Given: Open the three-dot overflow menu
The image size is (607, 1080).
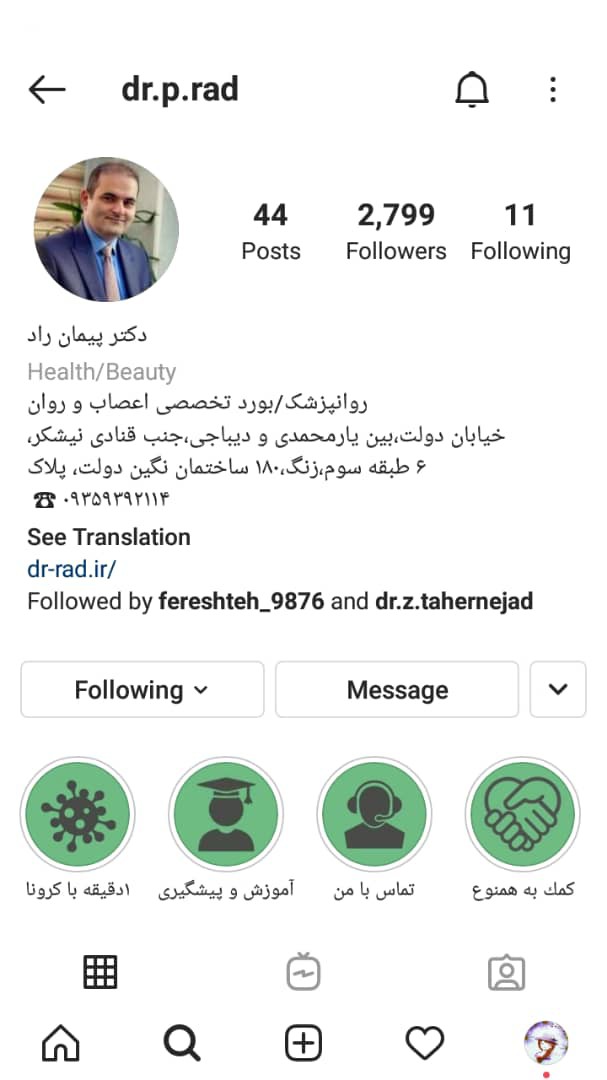Looking at the screenshot, I should [553, 90].
